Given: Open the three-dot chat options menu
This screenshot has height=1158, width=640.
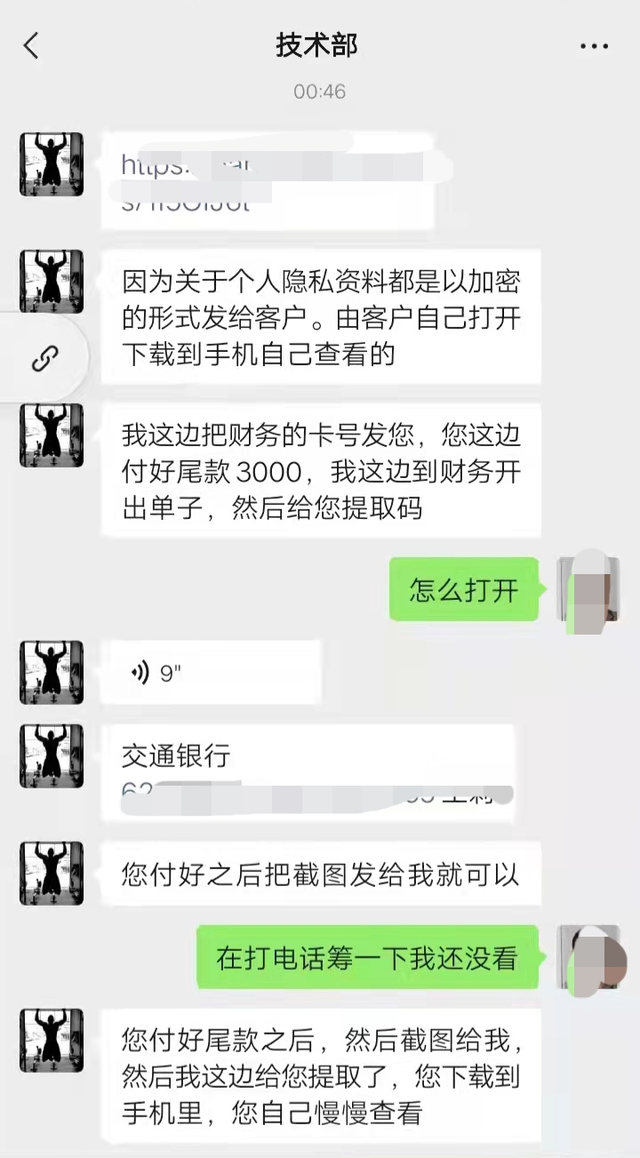Looking at the screenshot, I should (594, 46).
